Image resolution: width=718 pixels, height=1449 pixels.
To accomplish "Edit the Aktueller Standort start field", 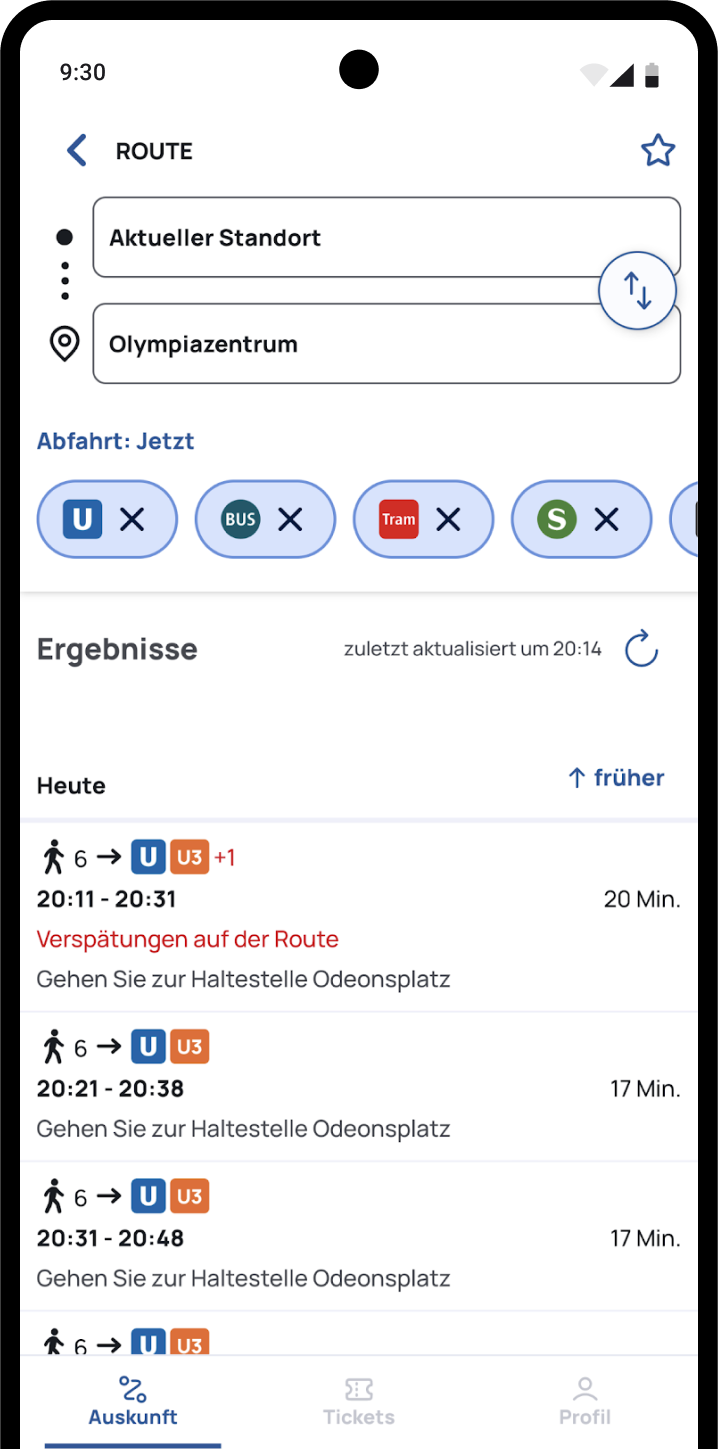I will click(387, 238).
